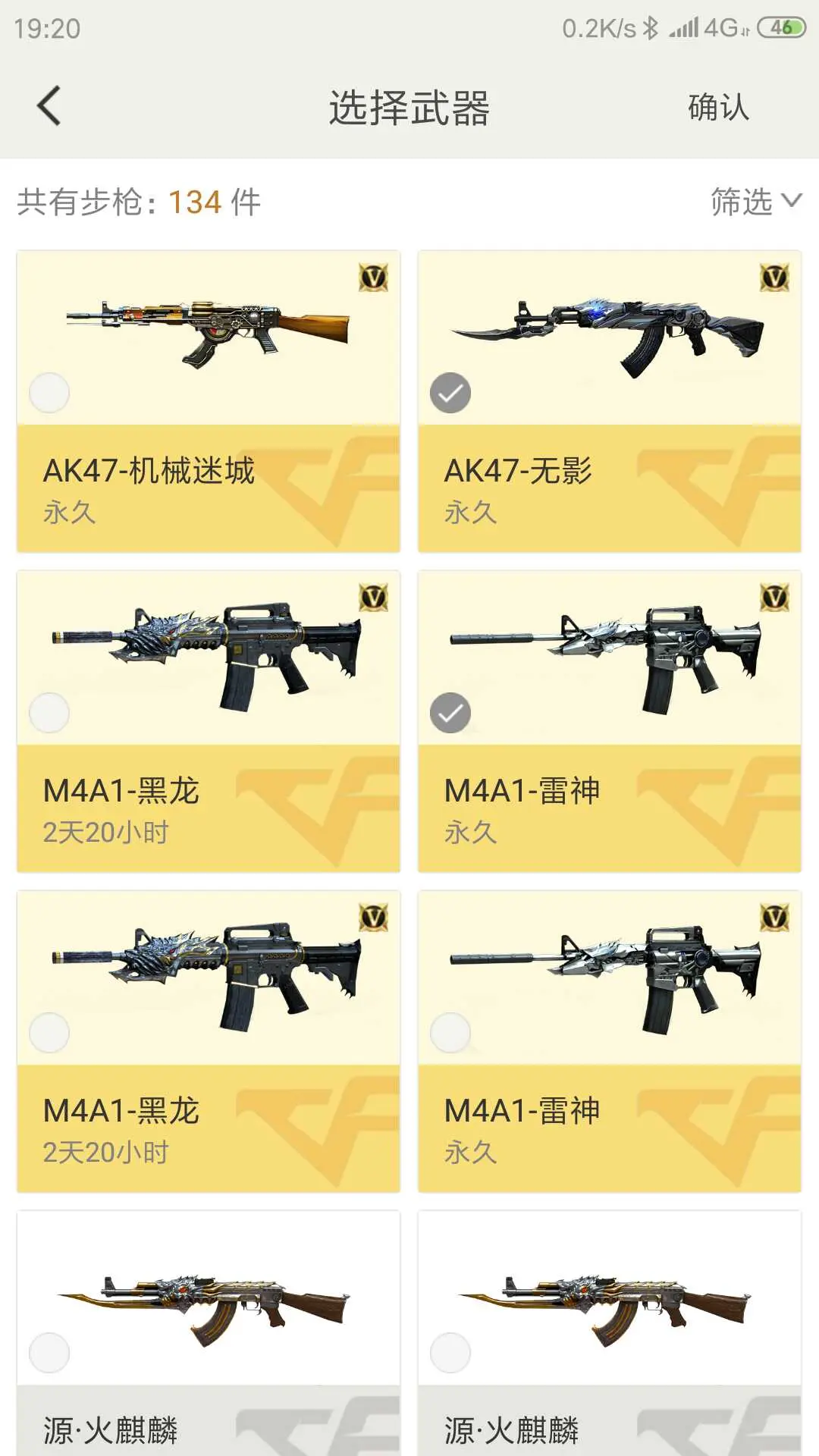Viewport: 819px width, 1456px height.
Task: Open the AK47-无影 weapon card
Action: click(x=610, y=401)
